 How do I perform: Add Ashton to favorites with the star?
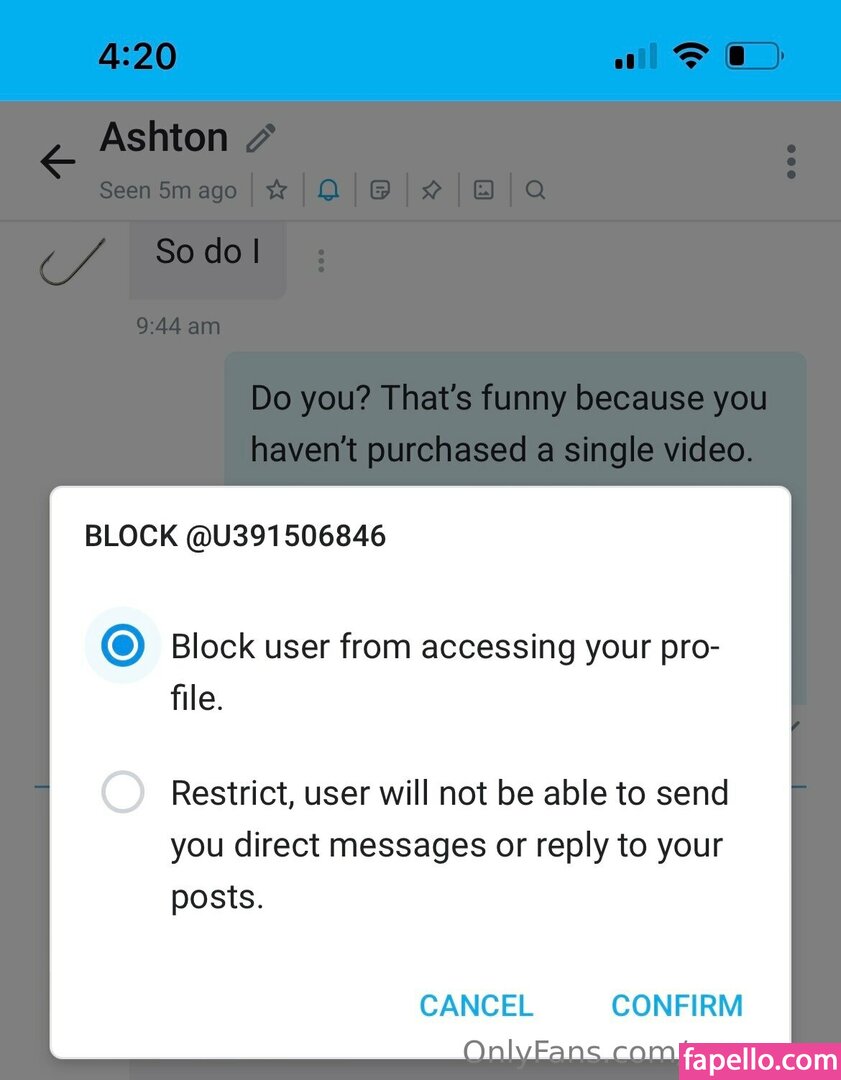point(277,190)
